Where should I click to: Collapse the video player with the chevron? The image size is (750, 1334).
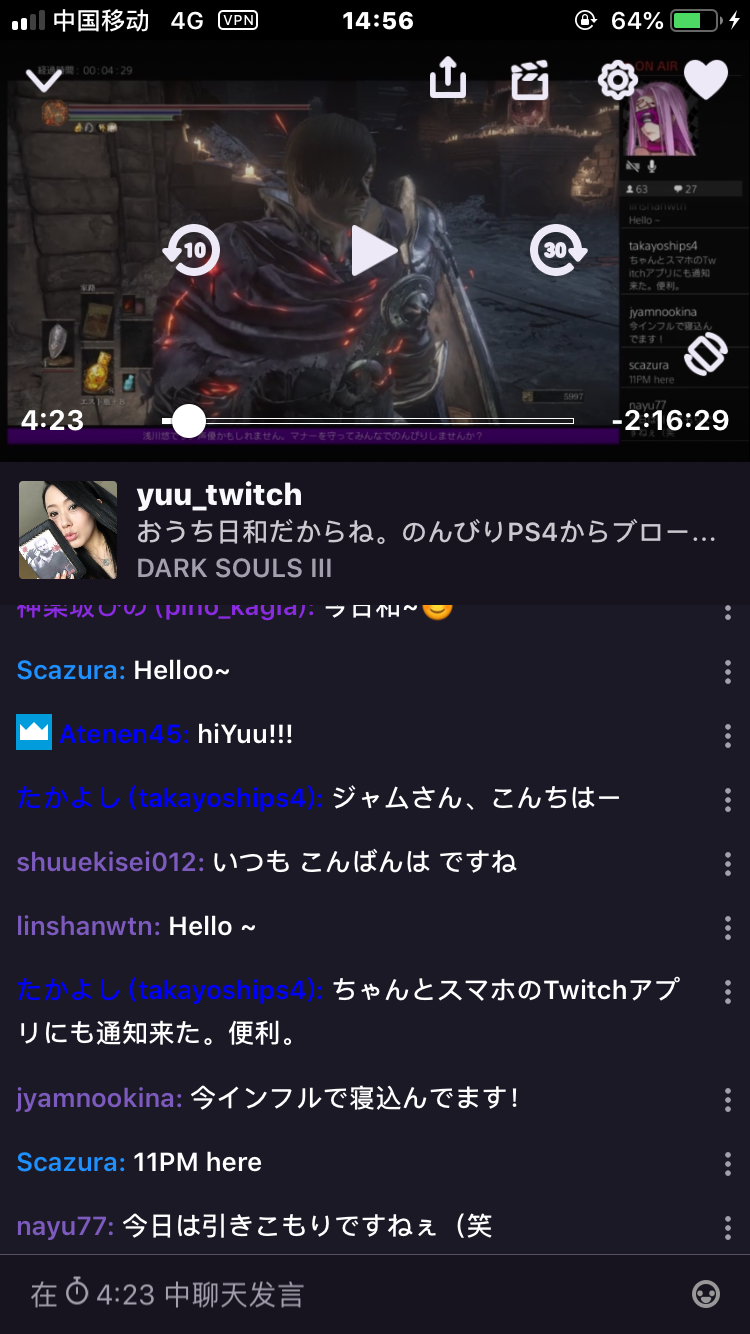tap(43, 79)
